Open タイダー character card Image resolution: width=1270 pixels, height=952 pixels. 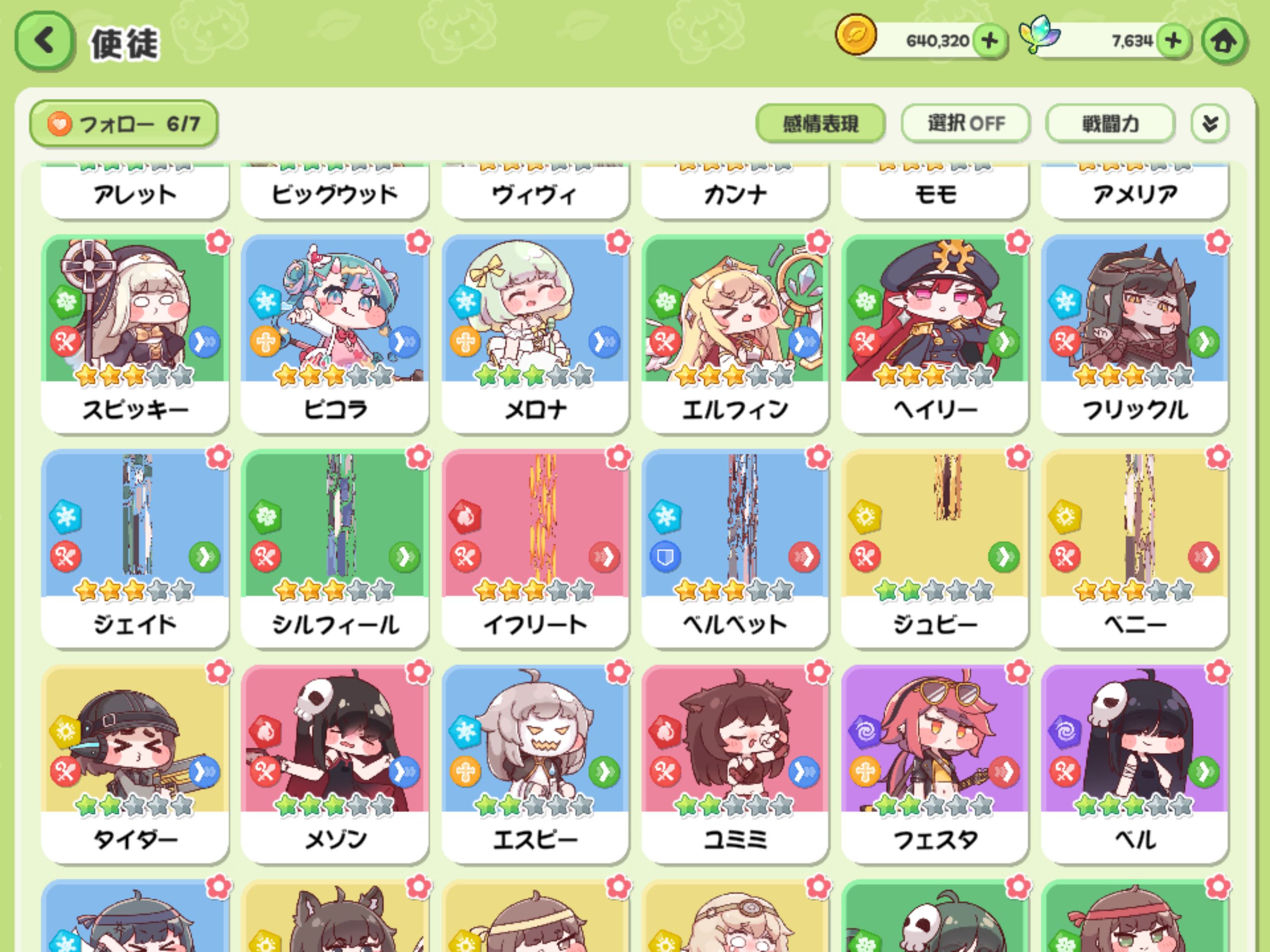[135, 764]
